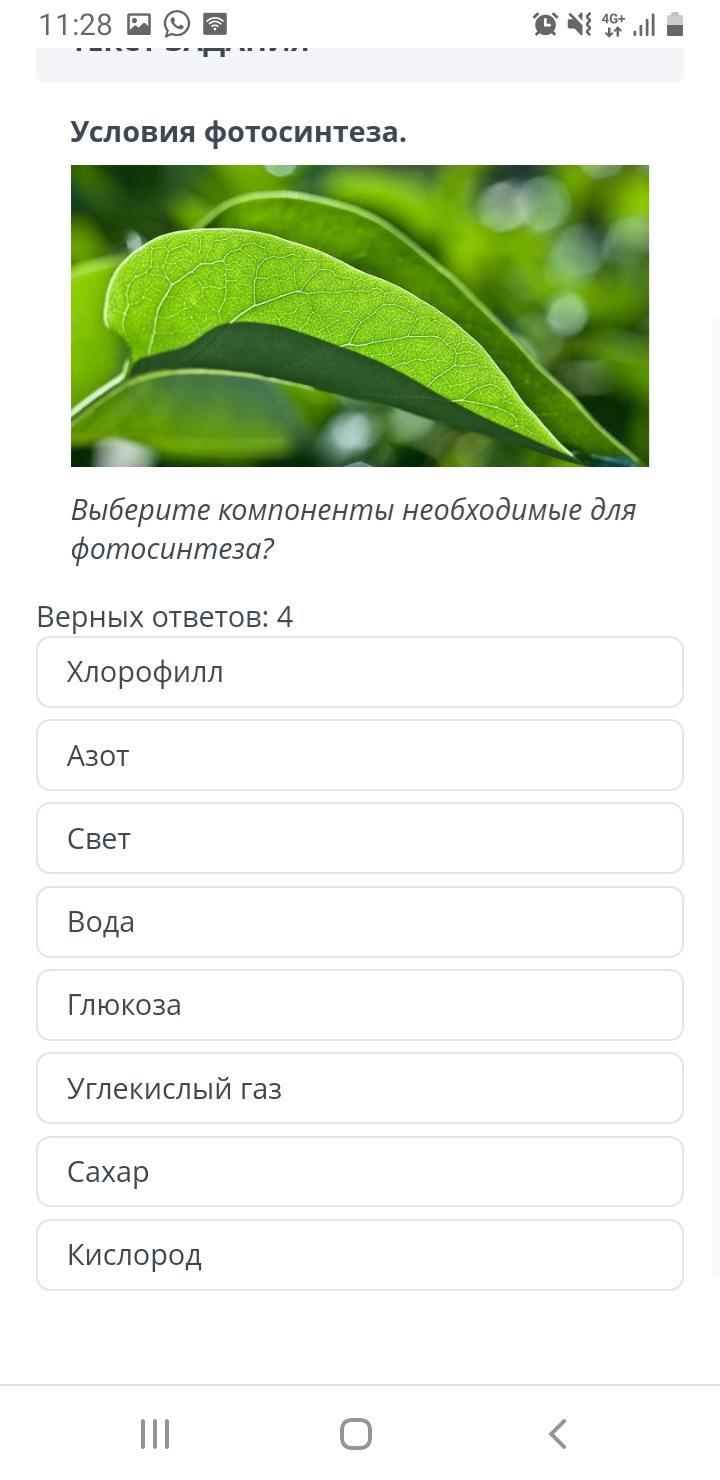Go back using the system back button
Viewport: 720px width, 1480px height.
coord(558,1434)
